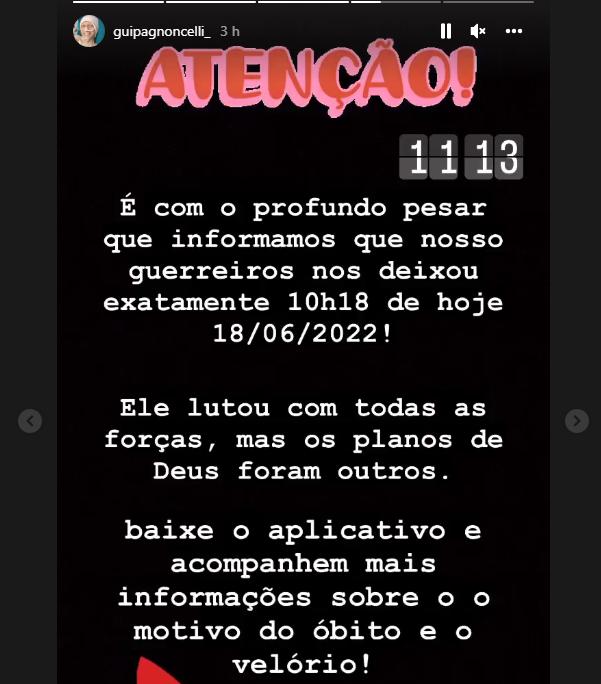Open the three-dot more options menu
The height and width of the screenshot is (684, 601).
[514, 31]
